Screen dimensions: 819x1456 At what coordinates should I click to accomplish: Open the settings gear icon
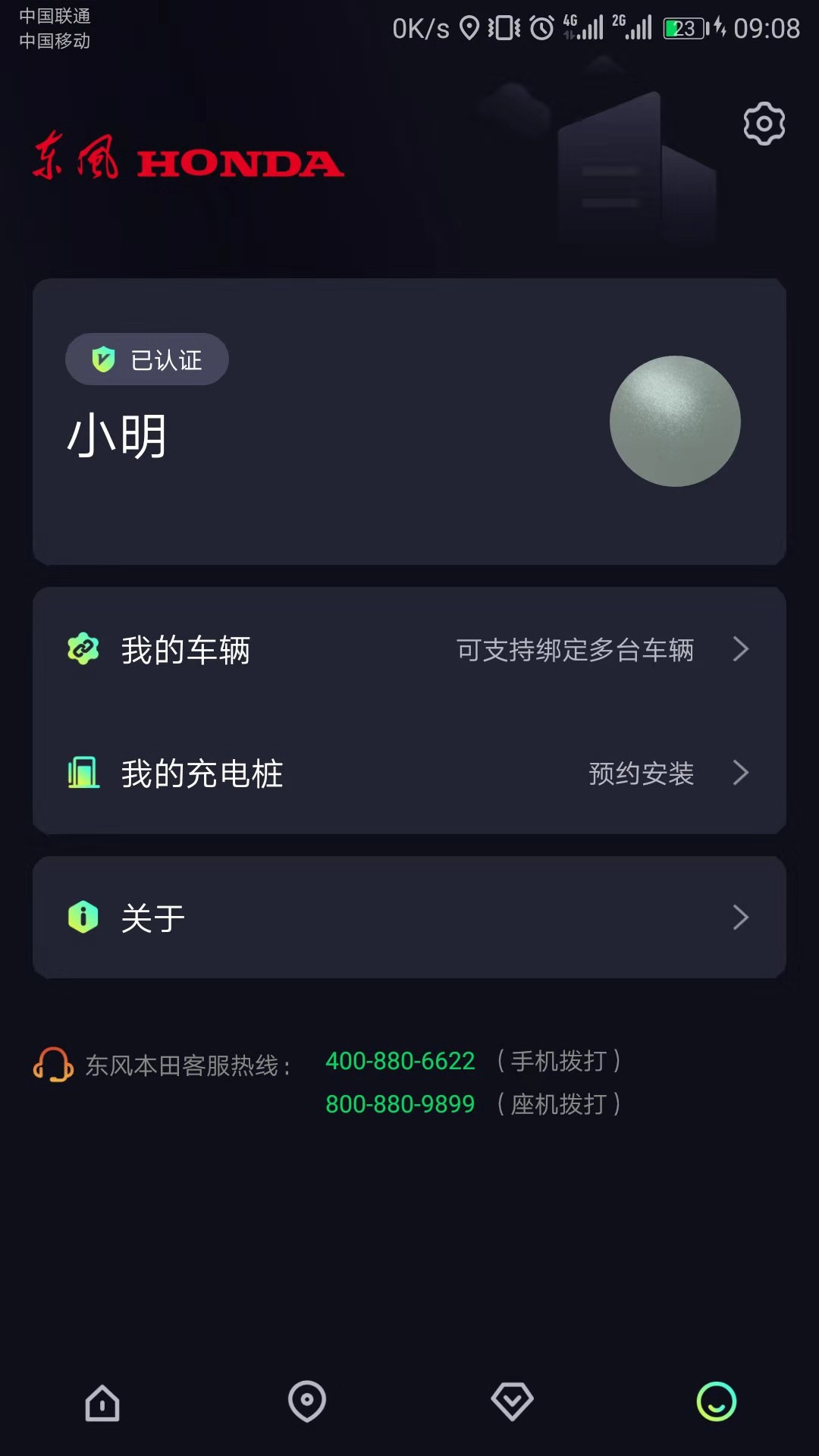point(764,124)
